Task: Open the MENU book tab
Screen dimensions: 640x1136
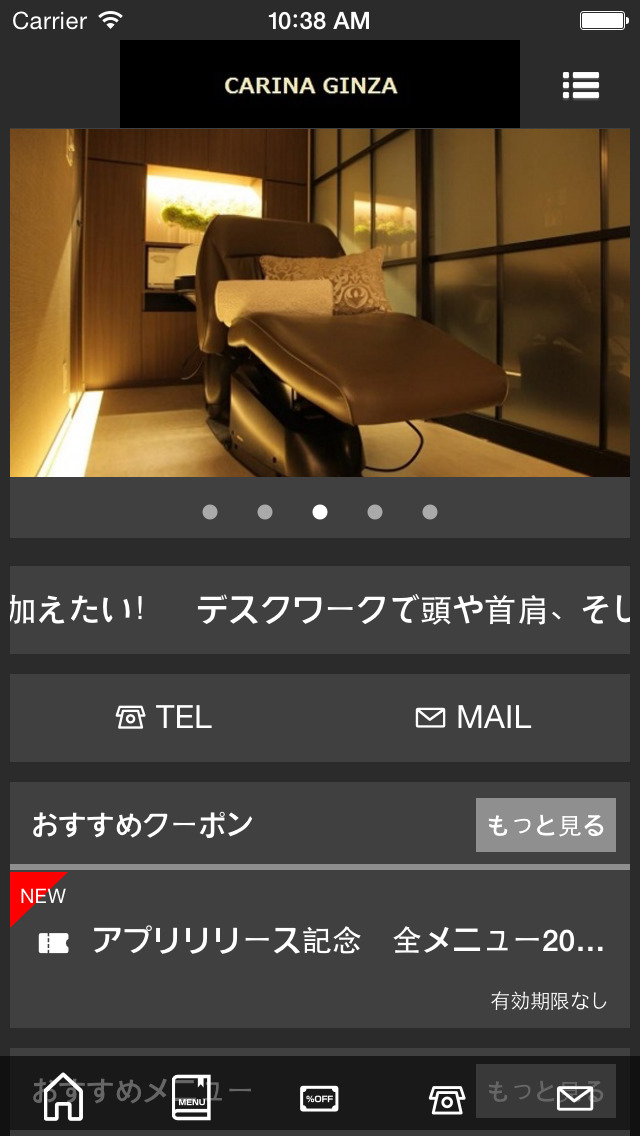Action: [x=191, y=1097]
